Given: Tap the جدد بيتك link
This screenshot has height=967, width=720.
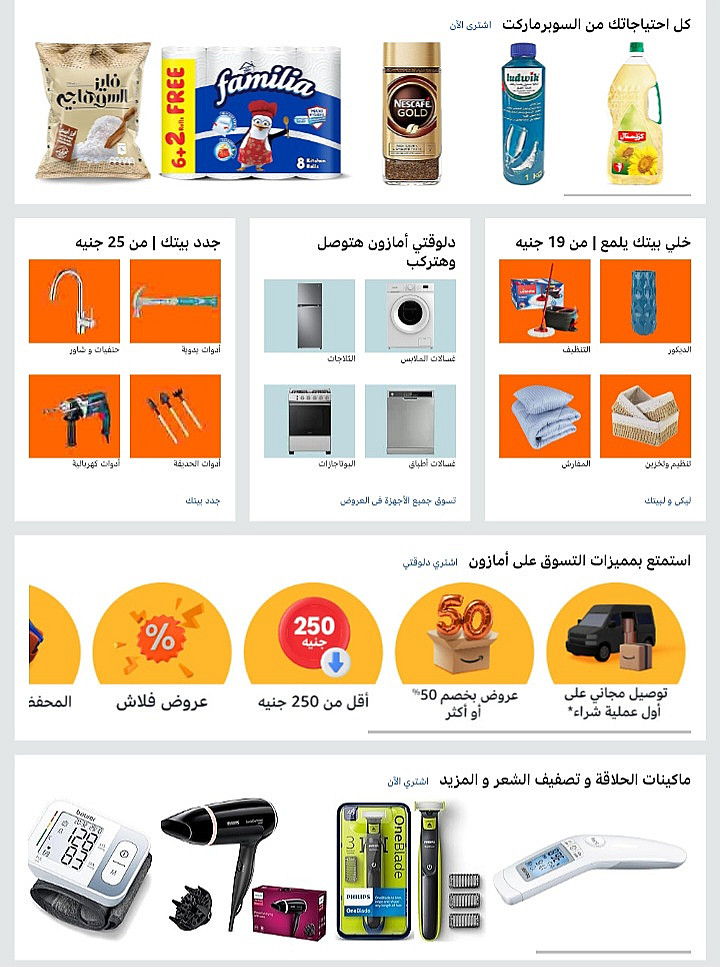Looking at the screenshot, I should [x=203, y=499].
